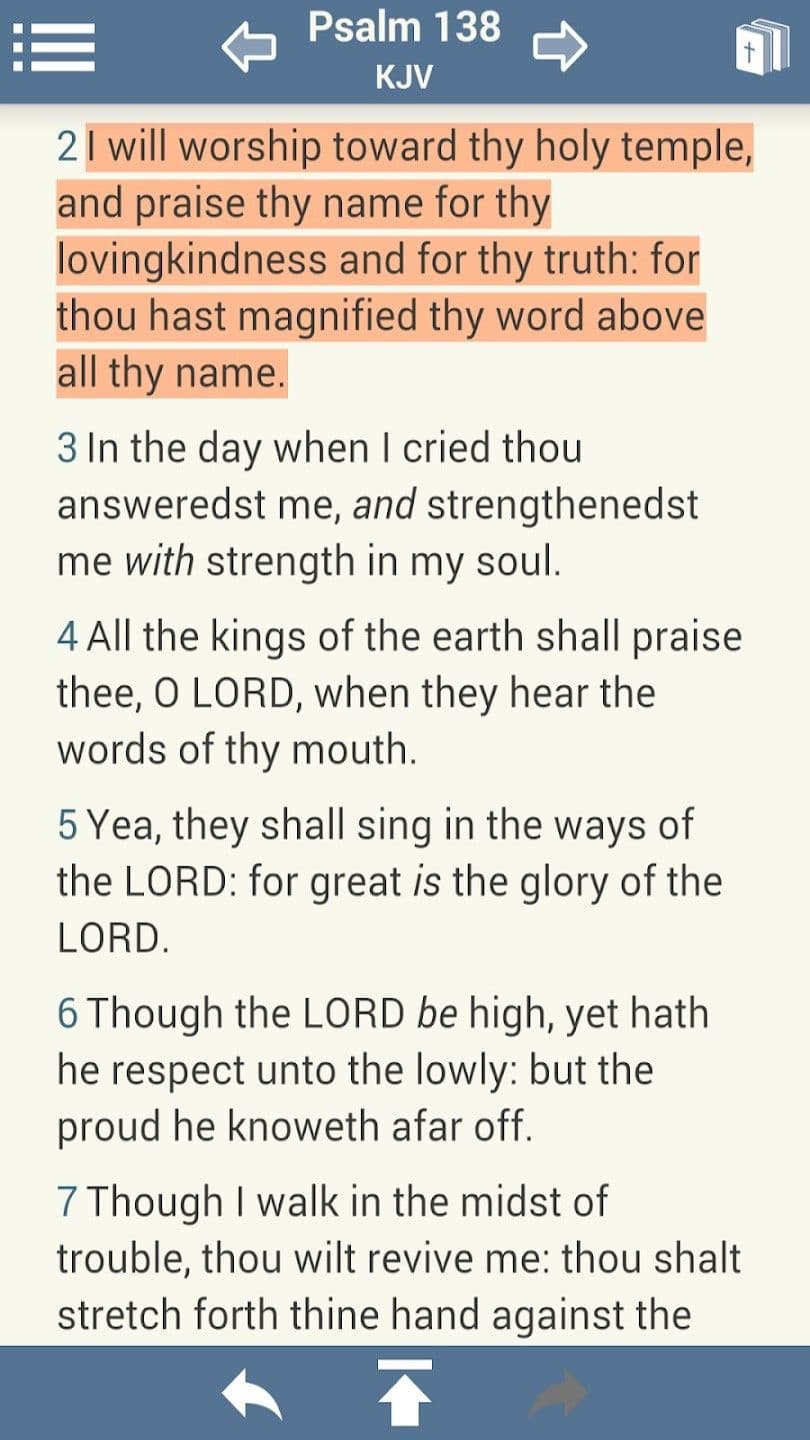
Task: Jump to top of chapter
Action: (404, 1393)
